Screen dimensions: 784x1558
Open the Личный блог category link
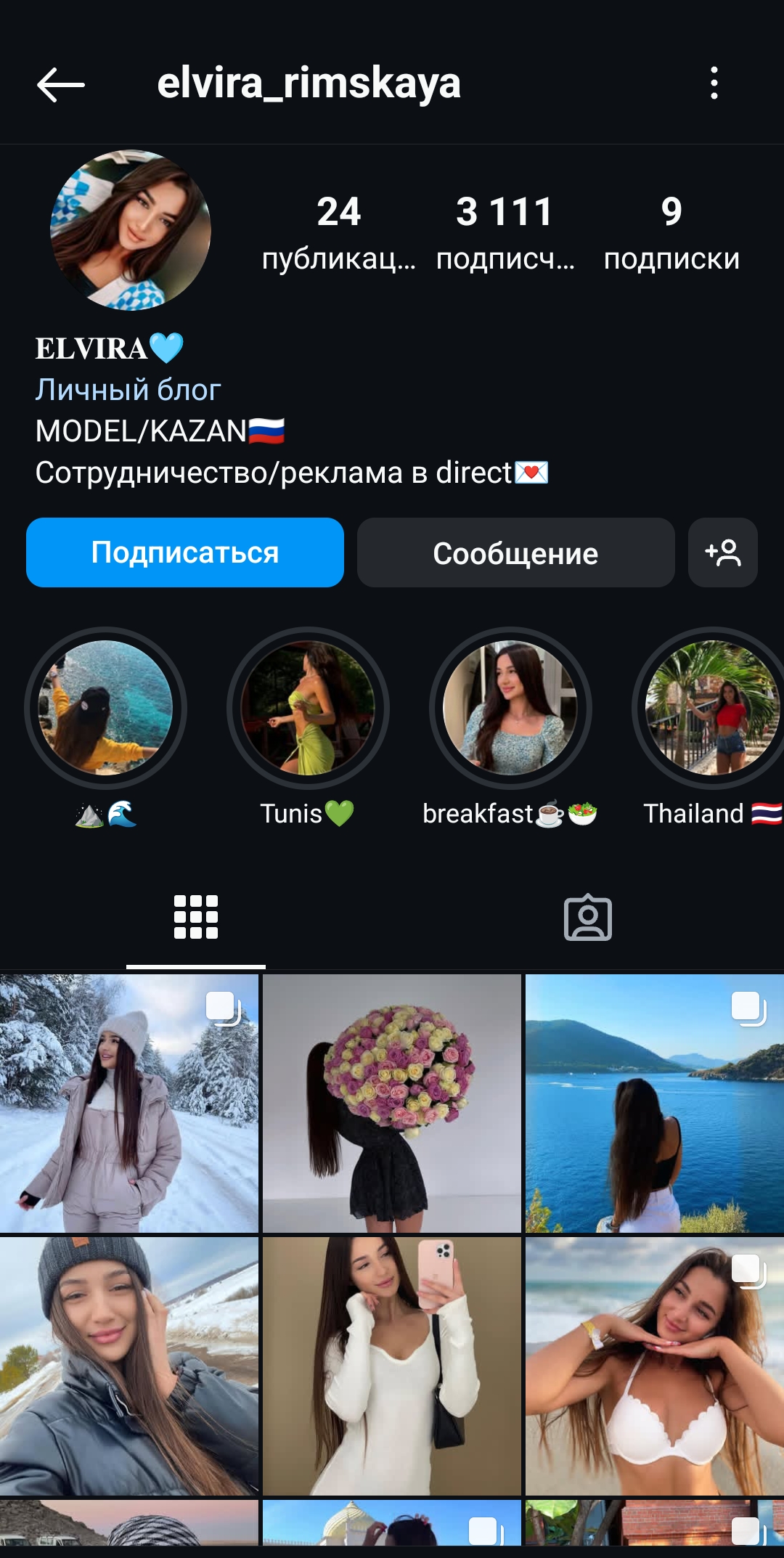coord(128,390)
